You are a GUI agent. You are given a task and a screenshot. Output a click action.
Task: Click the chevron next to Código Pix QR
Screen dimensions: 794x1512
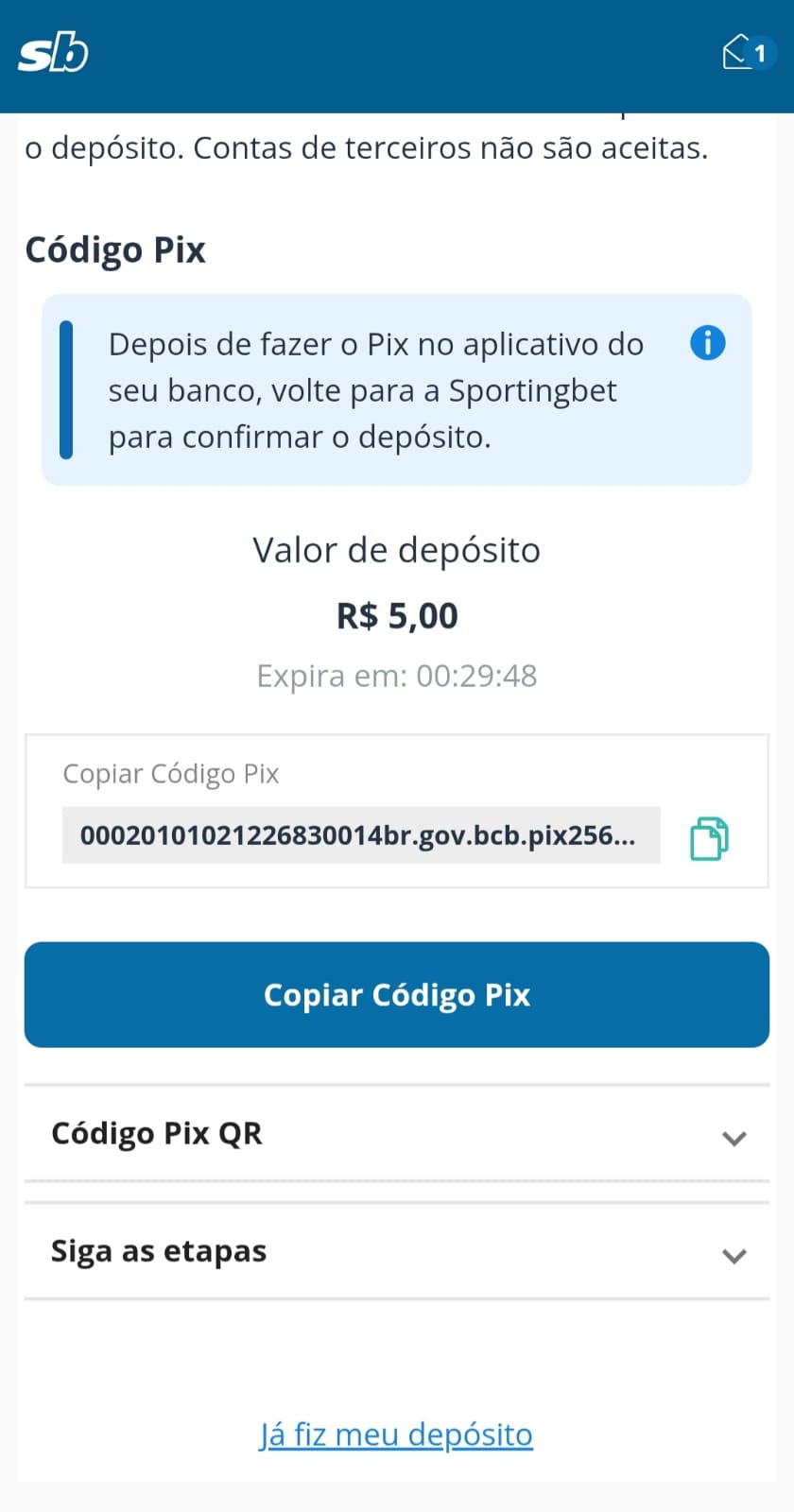tap(734, 1139)
